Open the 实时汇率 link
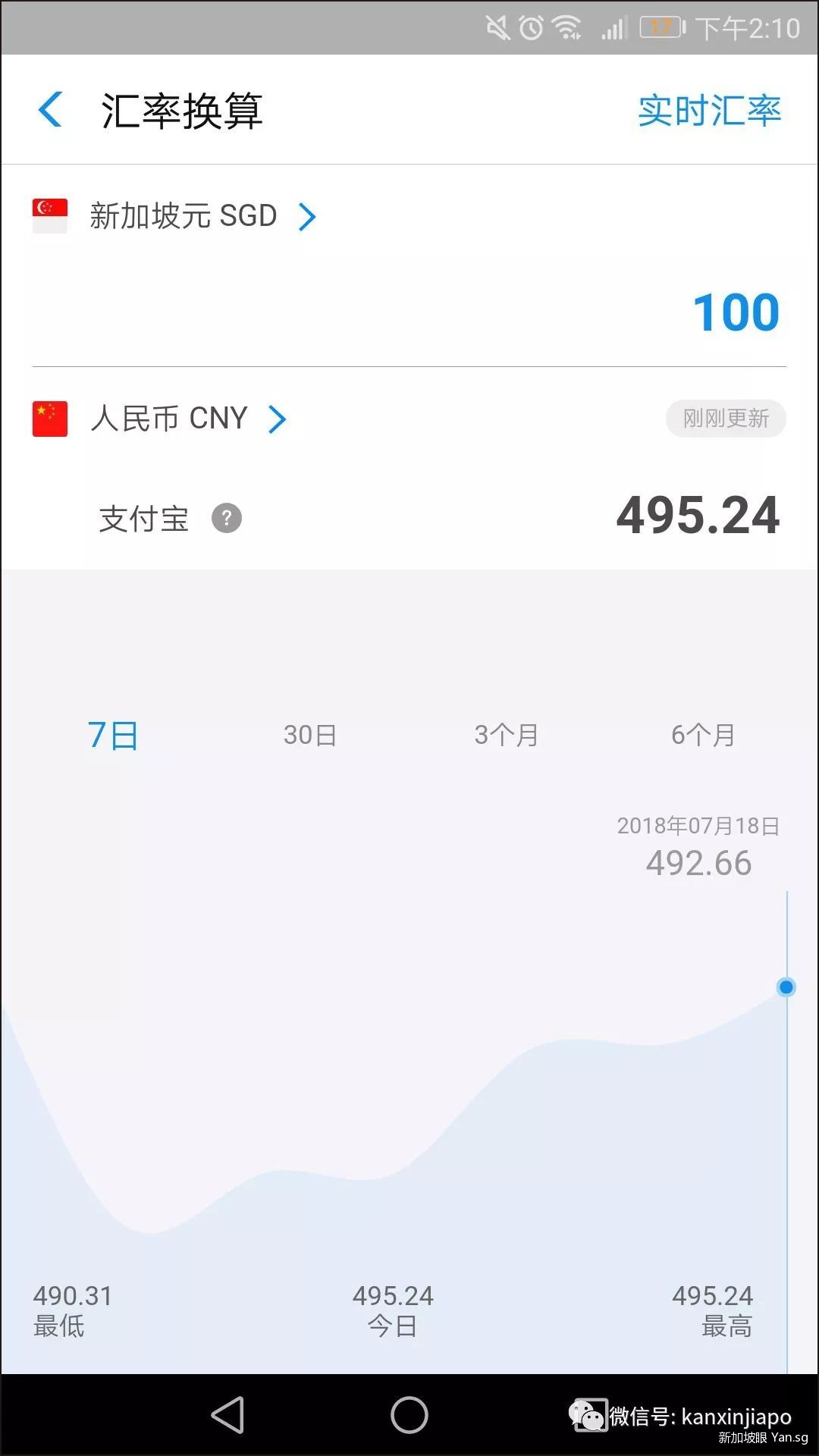This screenshot has height=1456, width=819. (709, 111)
